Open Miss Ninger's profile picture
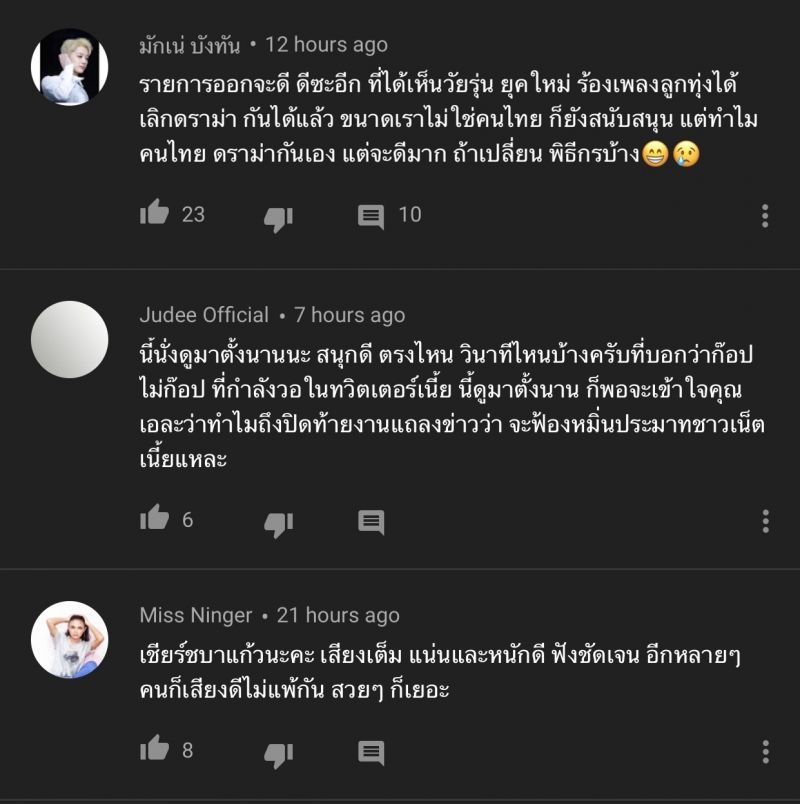The image size is (800, 804). point(69,639)
